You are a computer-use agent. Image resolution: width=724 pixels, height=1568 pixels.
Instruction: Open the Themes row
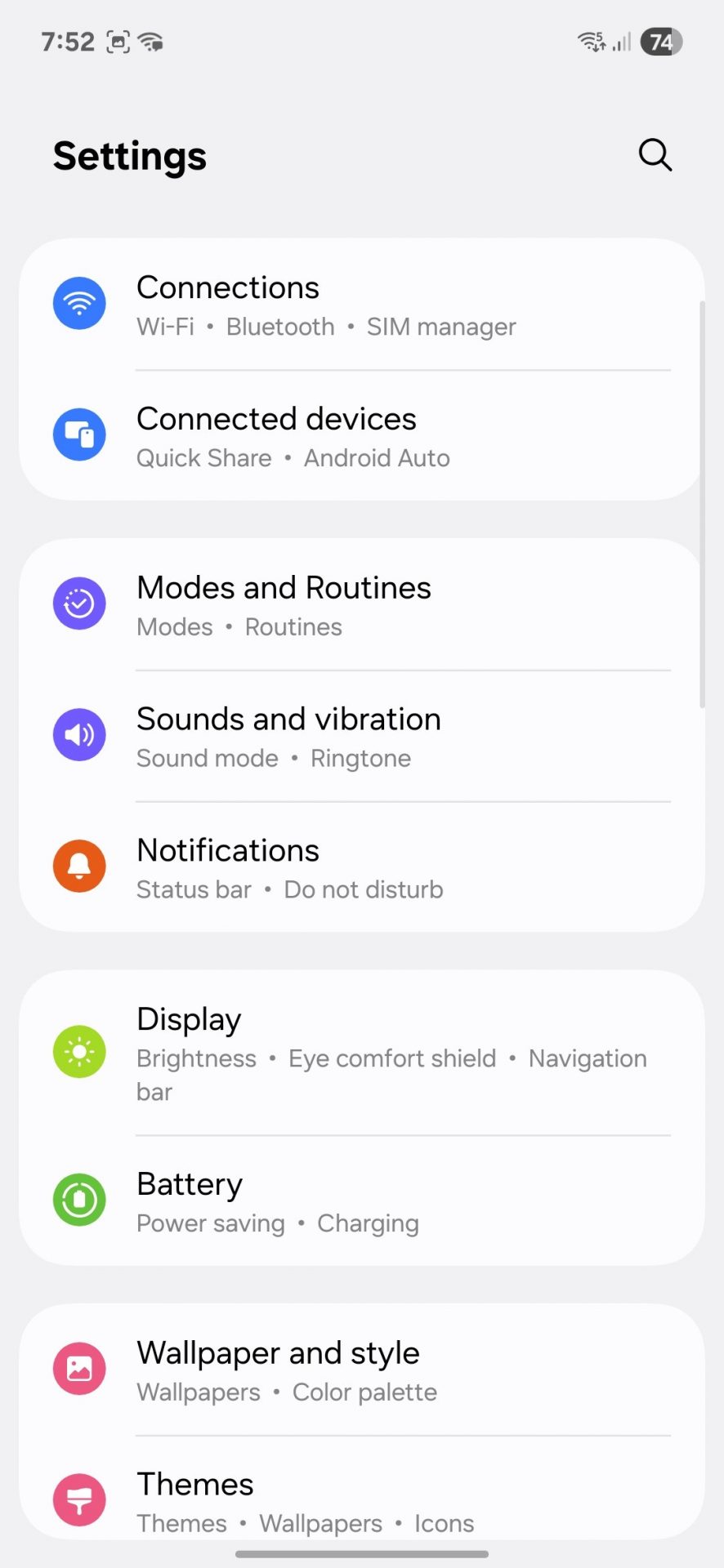361,1501
